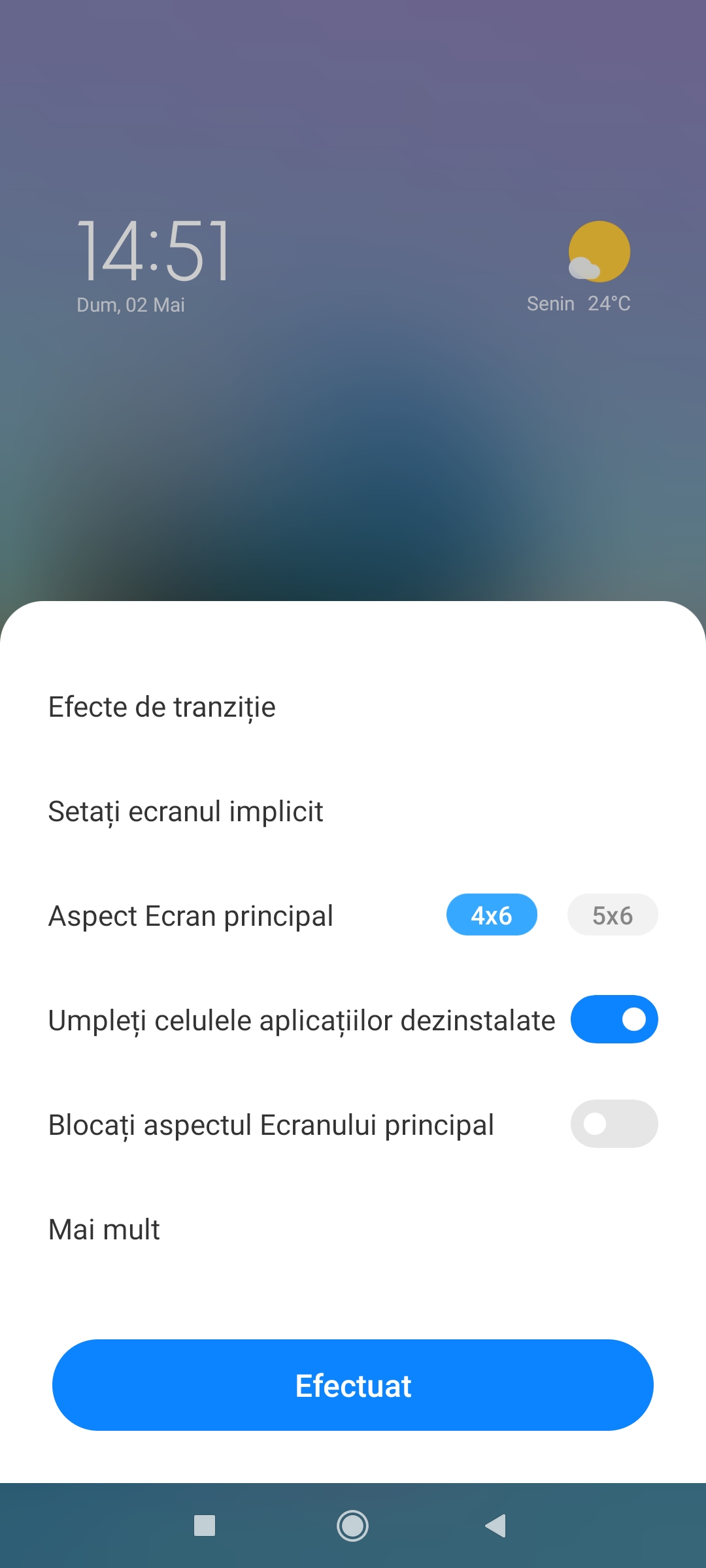Image resolution: width=706 pixels, height=1568 pixels.
Task: Enable Blocați aspectul Ecranului principal
Action: coord(614,1124)
